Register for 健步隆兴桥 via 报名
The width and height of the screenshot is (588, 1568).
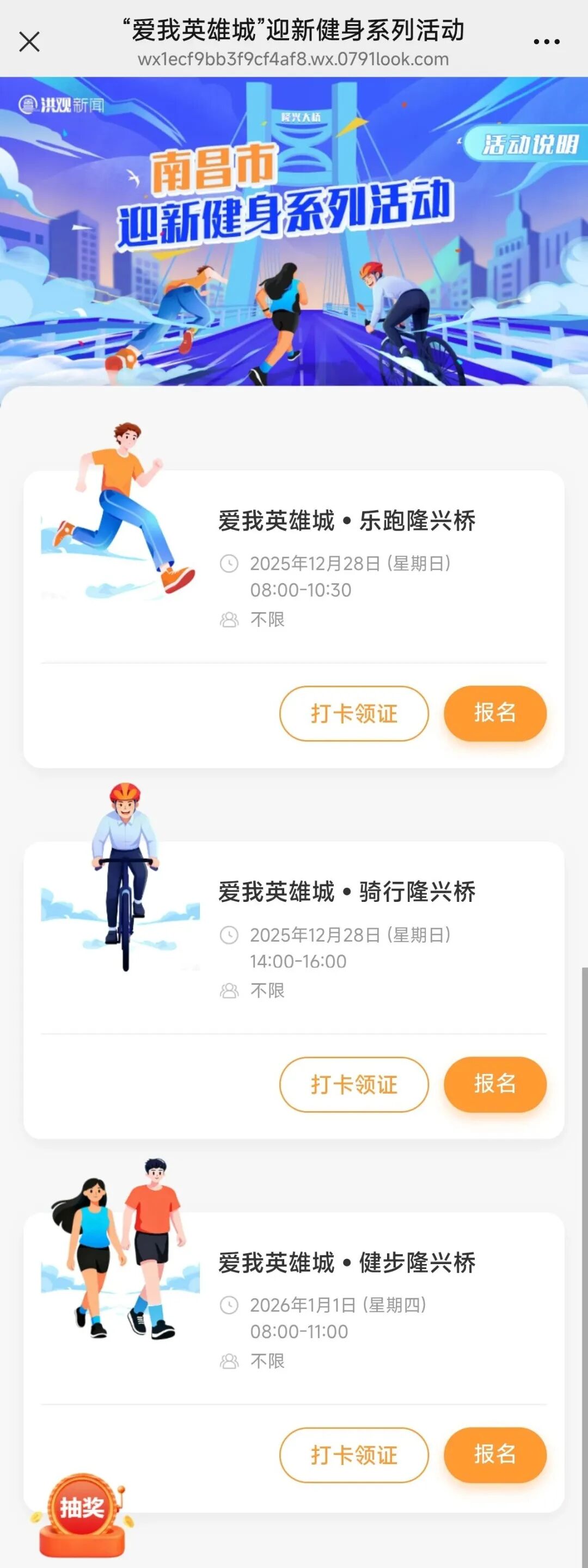[494, 1455]
